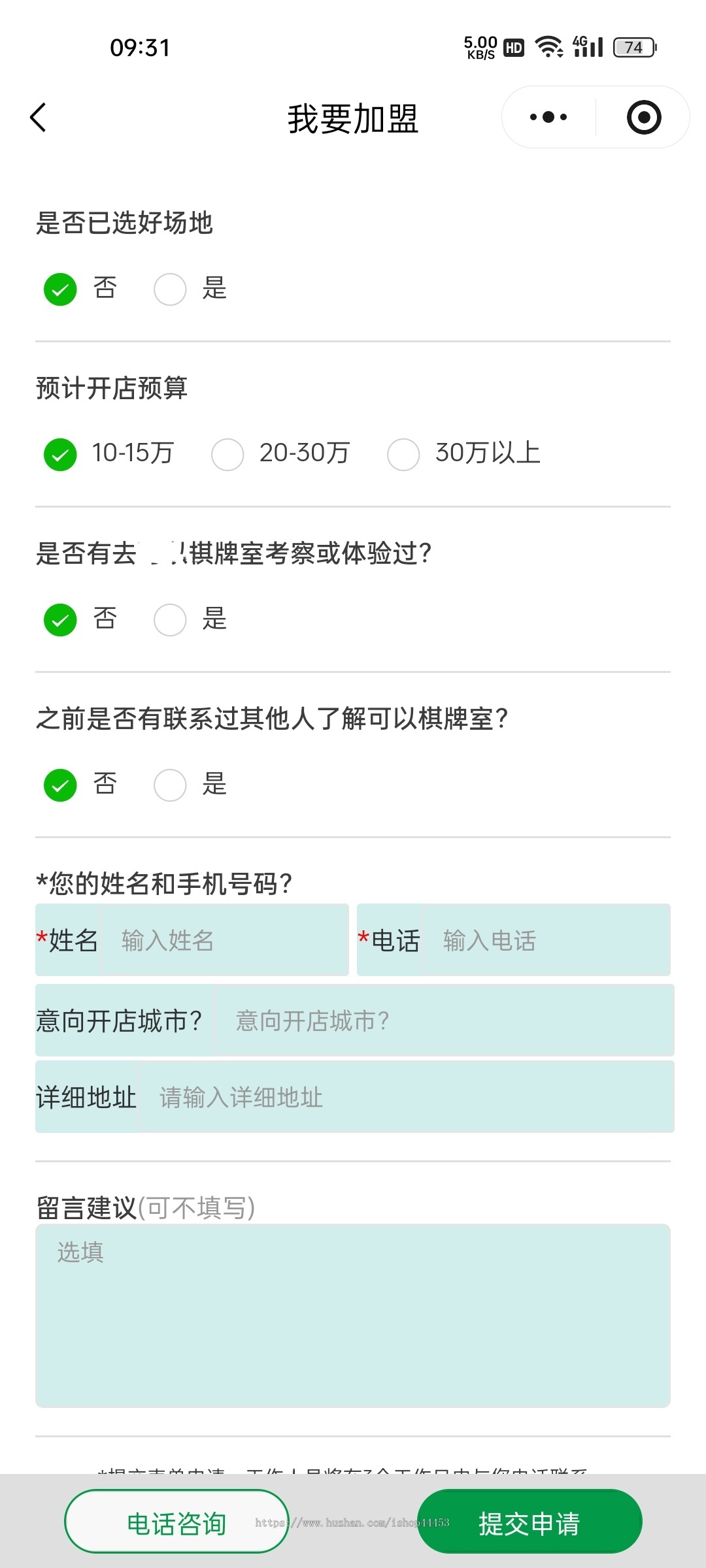The image size is (706, 1568).
Task: Tap the 提交申请 submit application button
Action: coord(529,1522)
